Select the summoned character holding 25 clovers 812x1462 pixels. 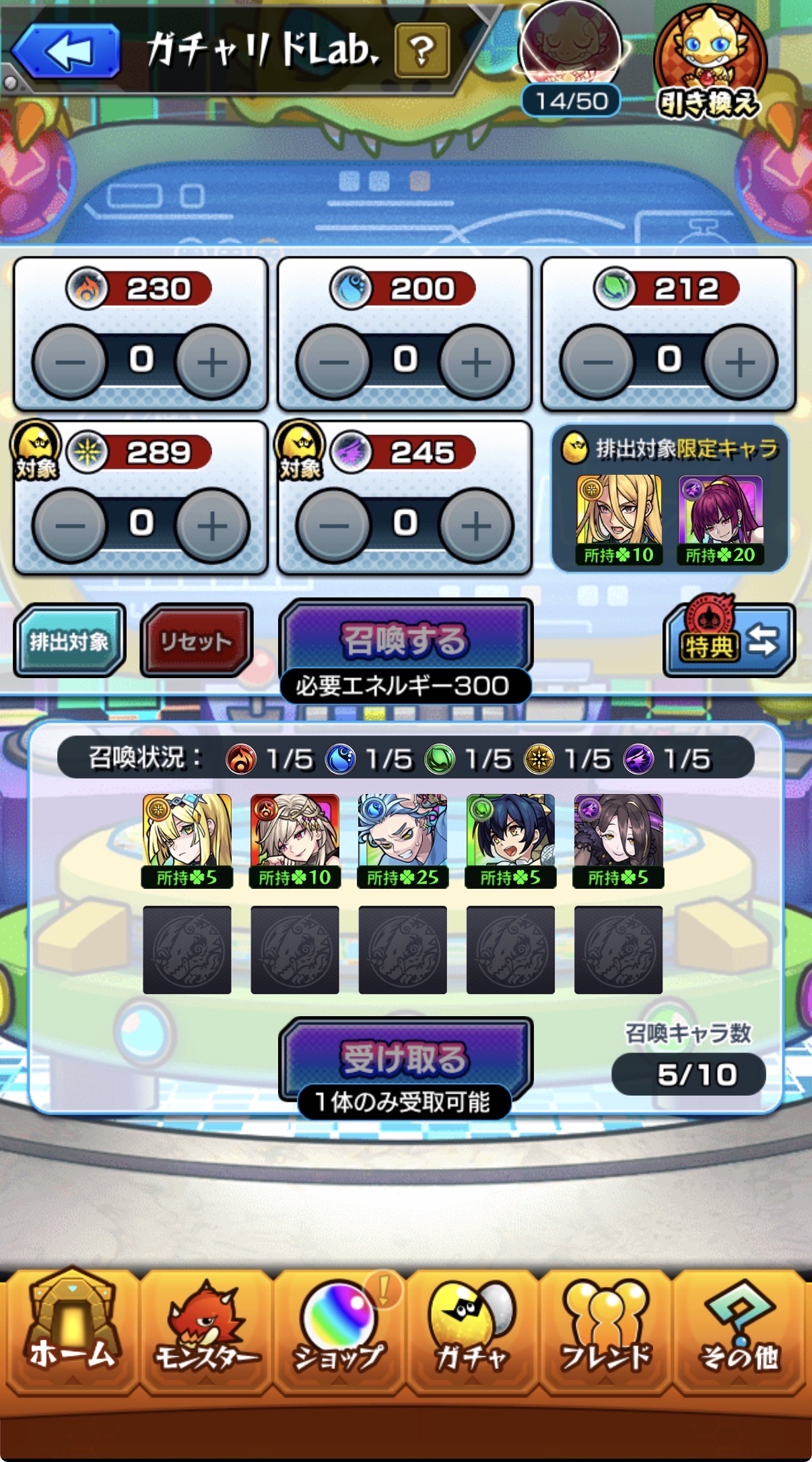403,841
